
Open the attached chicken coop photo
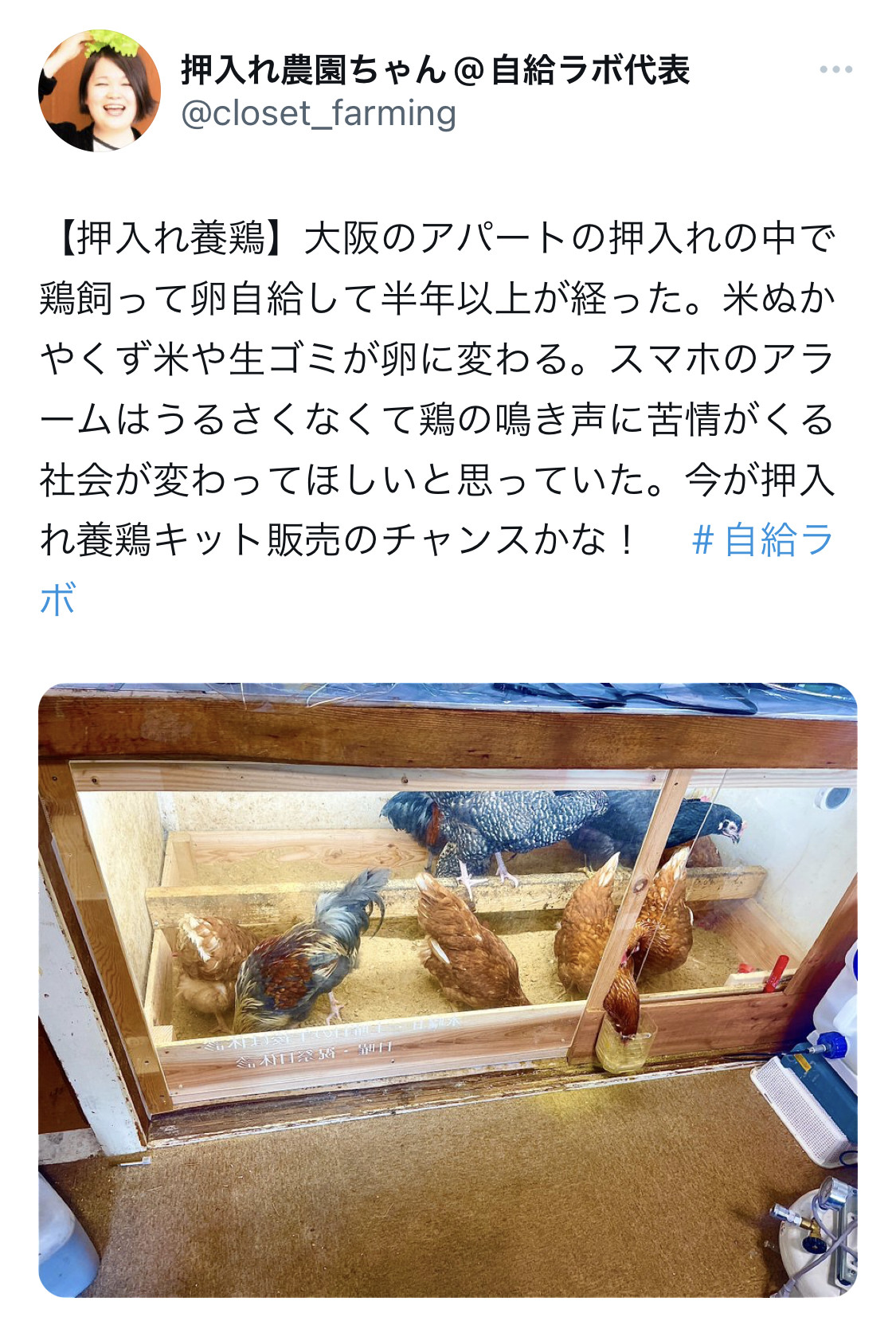pos(448,990)
